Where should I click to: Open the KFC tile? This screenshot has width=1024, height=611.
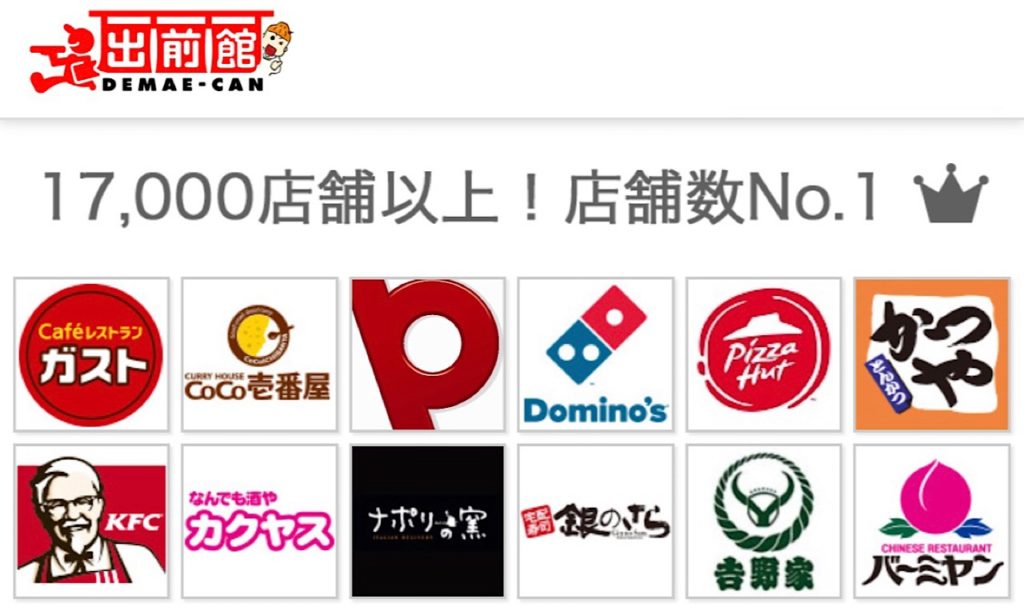coord(91,522)
